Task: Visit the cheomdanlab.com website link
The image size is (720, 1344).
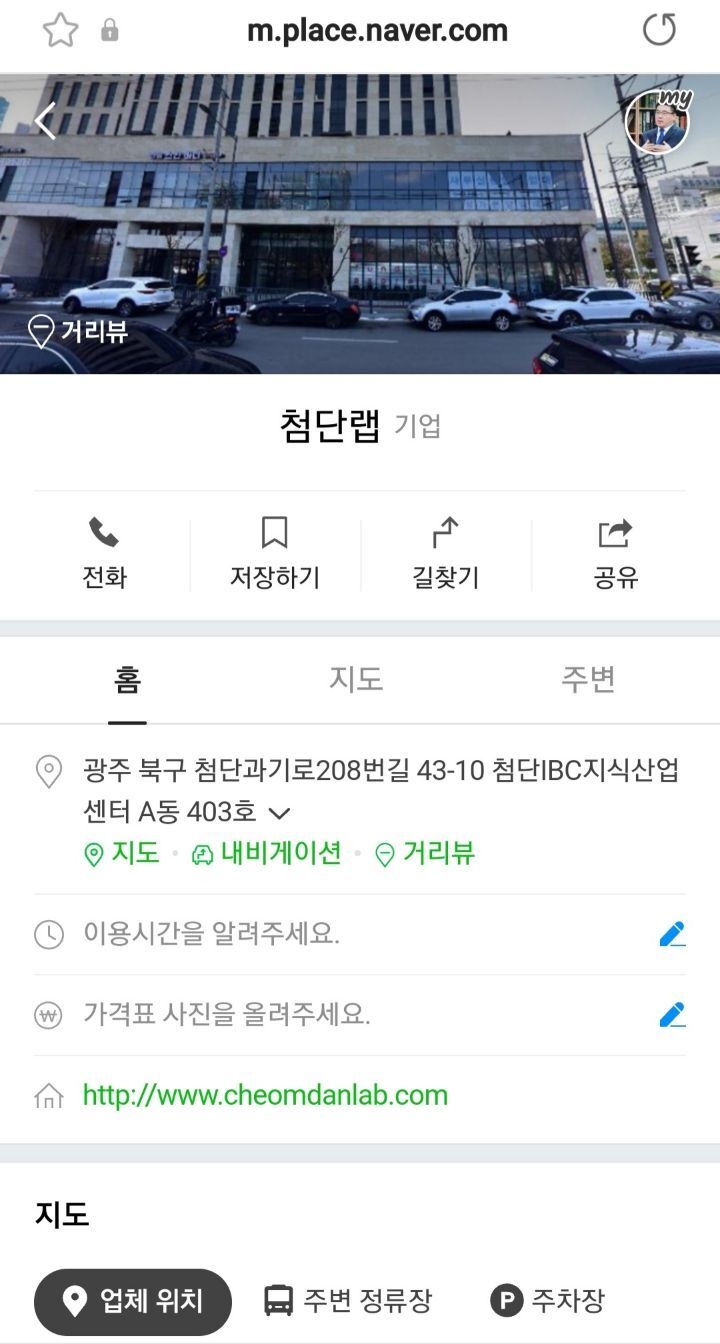Action: [x=265, y=1095]
